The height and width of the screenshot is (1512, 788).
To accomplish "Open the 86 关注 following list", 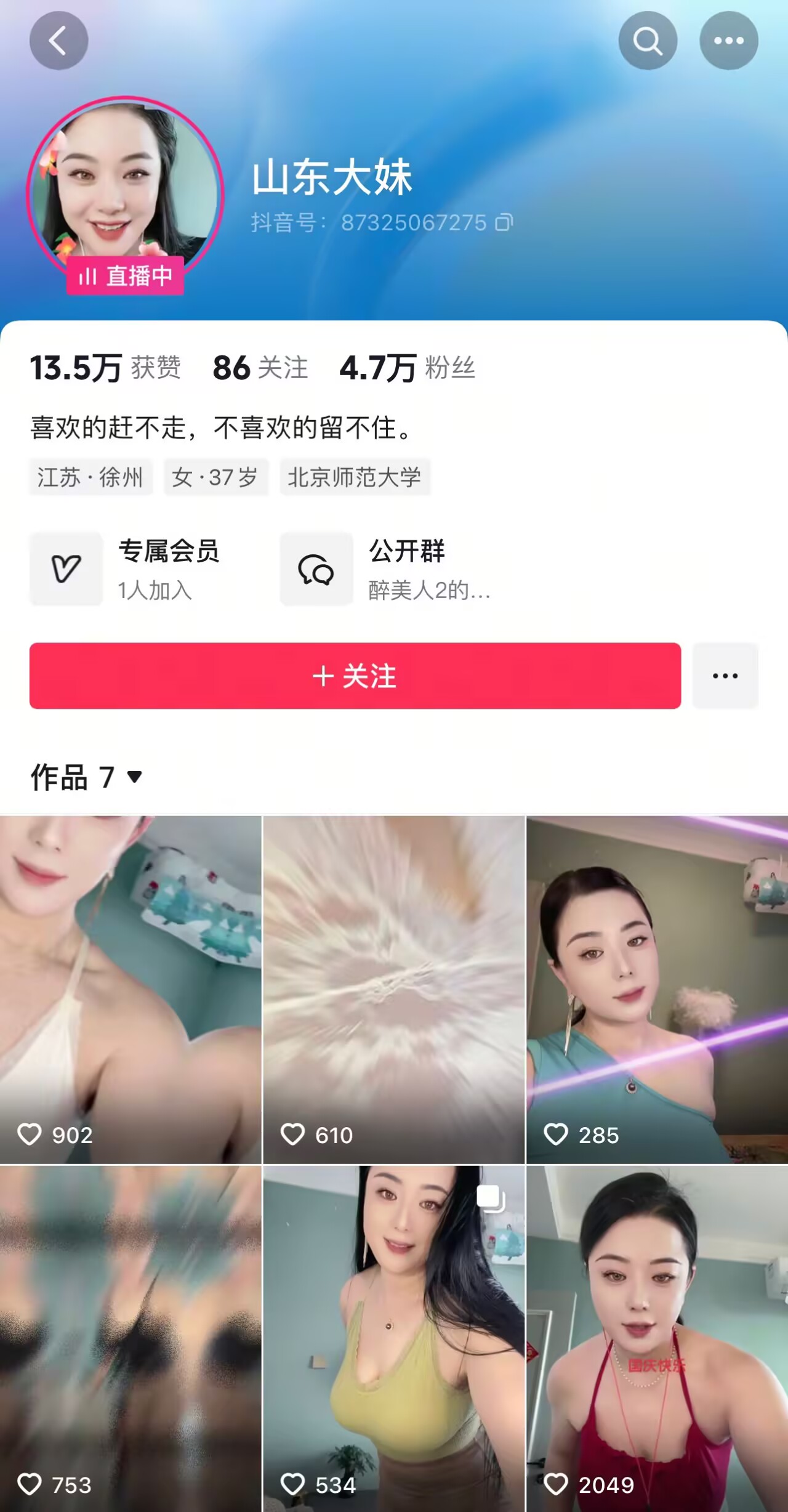I will [x=260, y=368].
